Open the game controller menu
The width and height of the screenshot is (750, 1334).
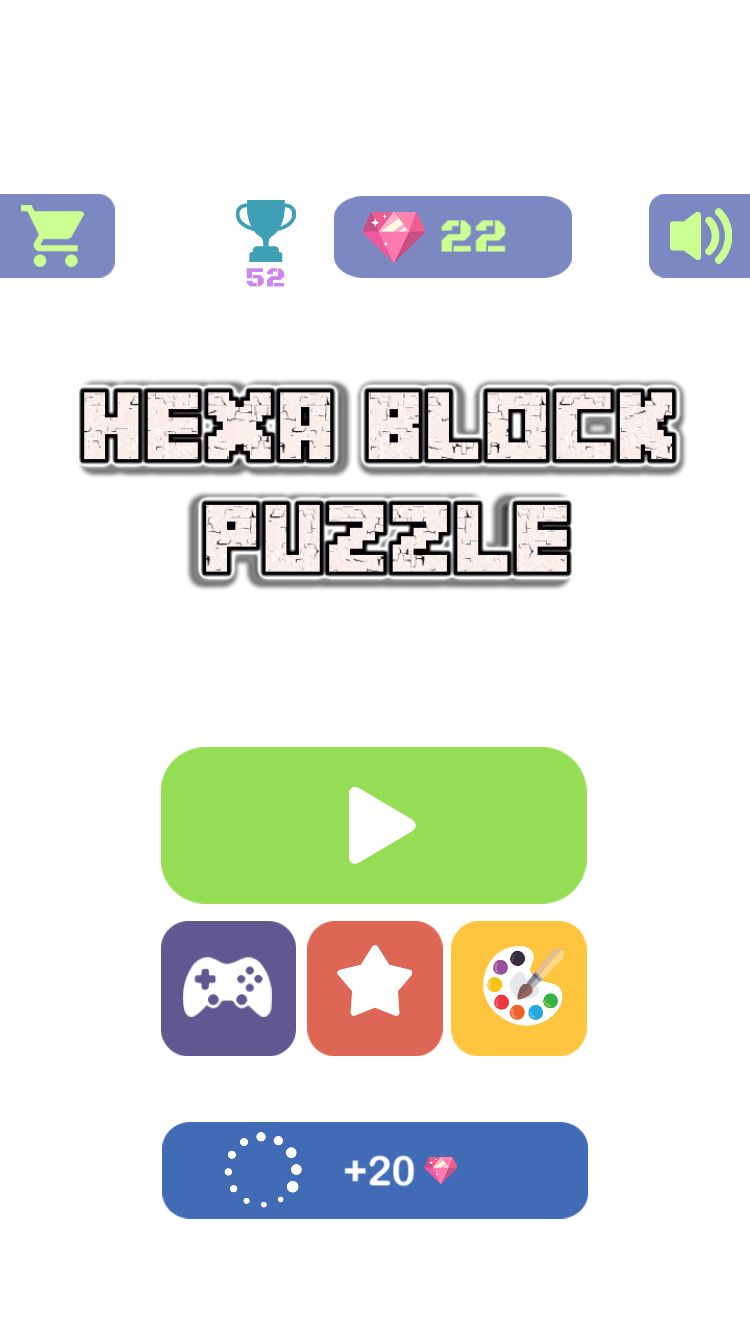(228, 988)
